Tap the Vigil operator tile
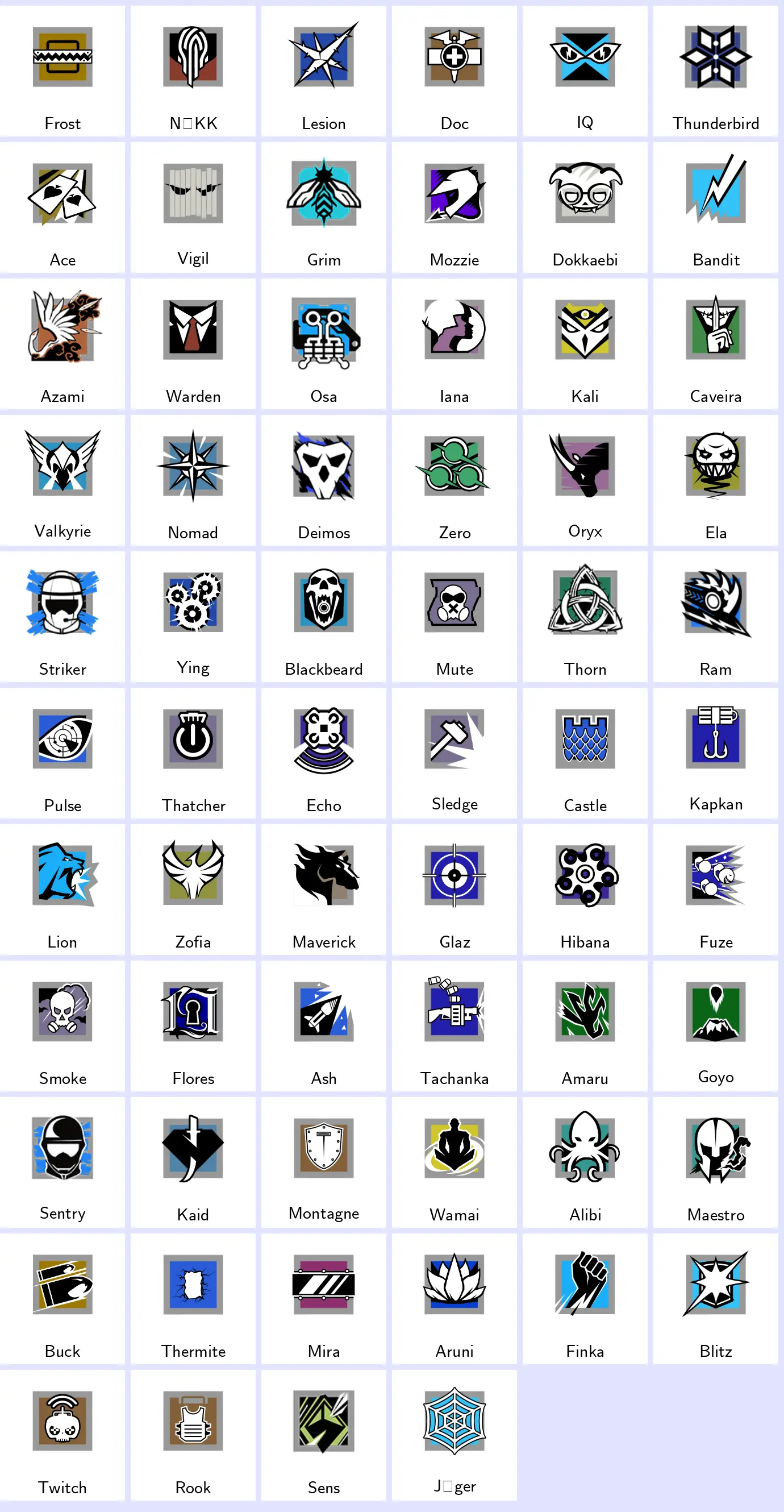The height and width of the screenshot is (1512, 784). point(193,206)
